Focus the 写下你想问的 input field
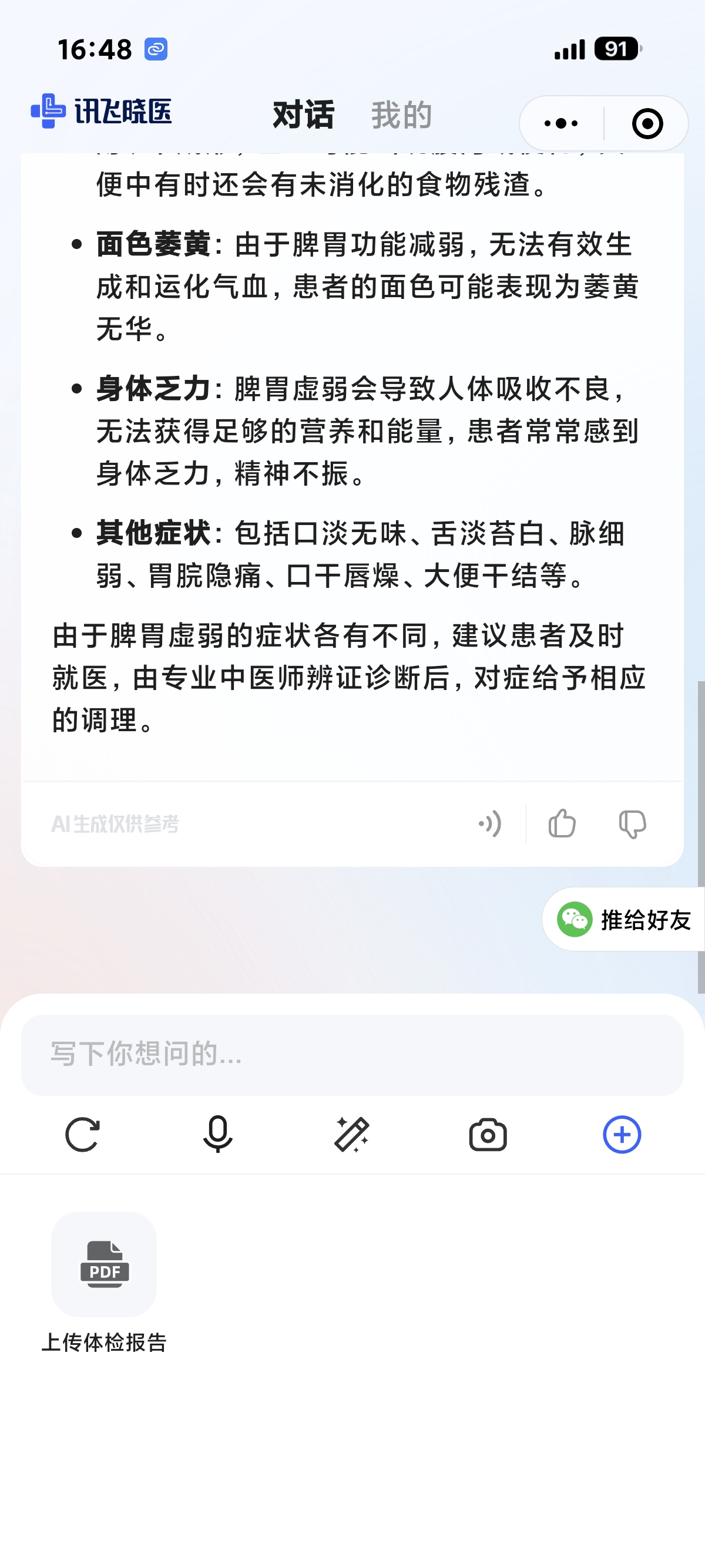Viewport: 705px width, 1568px height. (x=352, y=1054)
